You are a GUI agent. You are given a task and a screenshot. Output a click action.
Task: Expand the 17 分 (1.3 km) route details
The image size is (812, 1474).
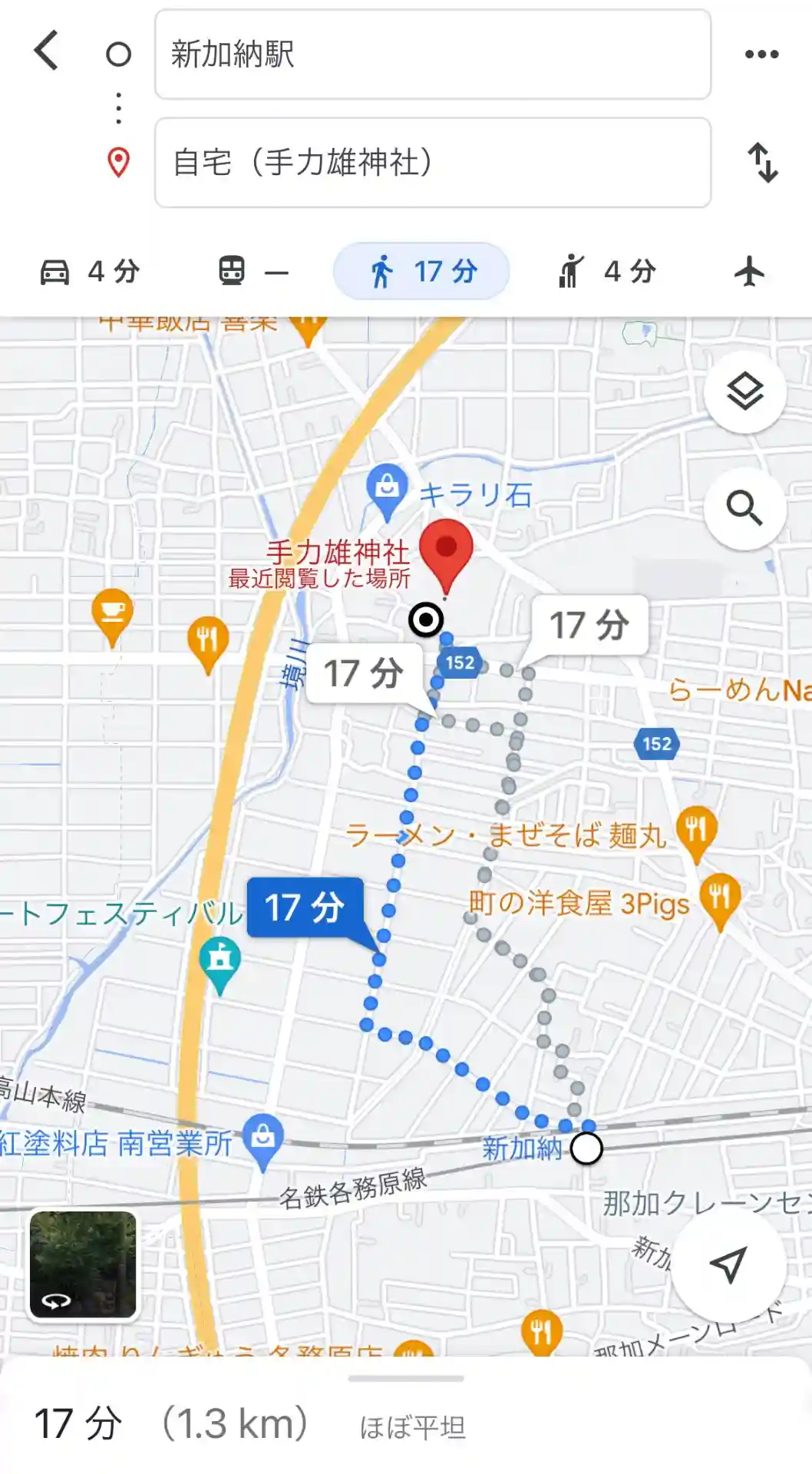click(406, 1423)
